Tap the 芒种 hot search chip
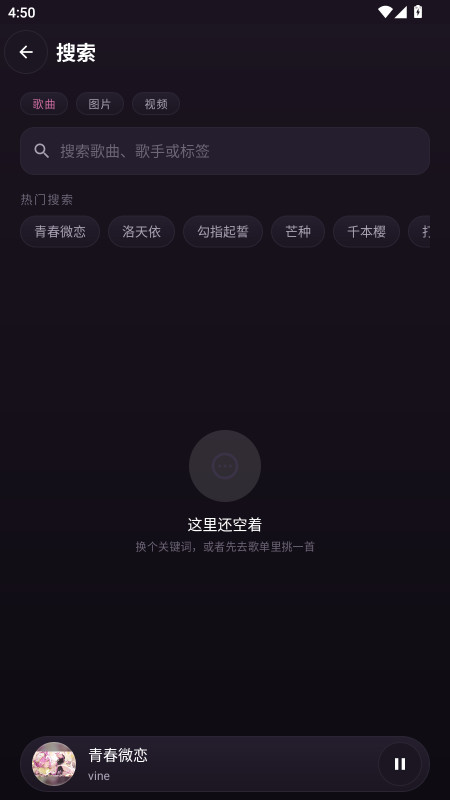Viewport: 450px width, 800px height. pos(298,232)
